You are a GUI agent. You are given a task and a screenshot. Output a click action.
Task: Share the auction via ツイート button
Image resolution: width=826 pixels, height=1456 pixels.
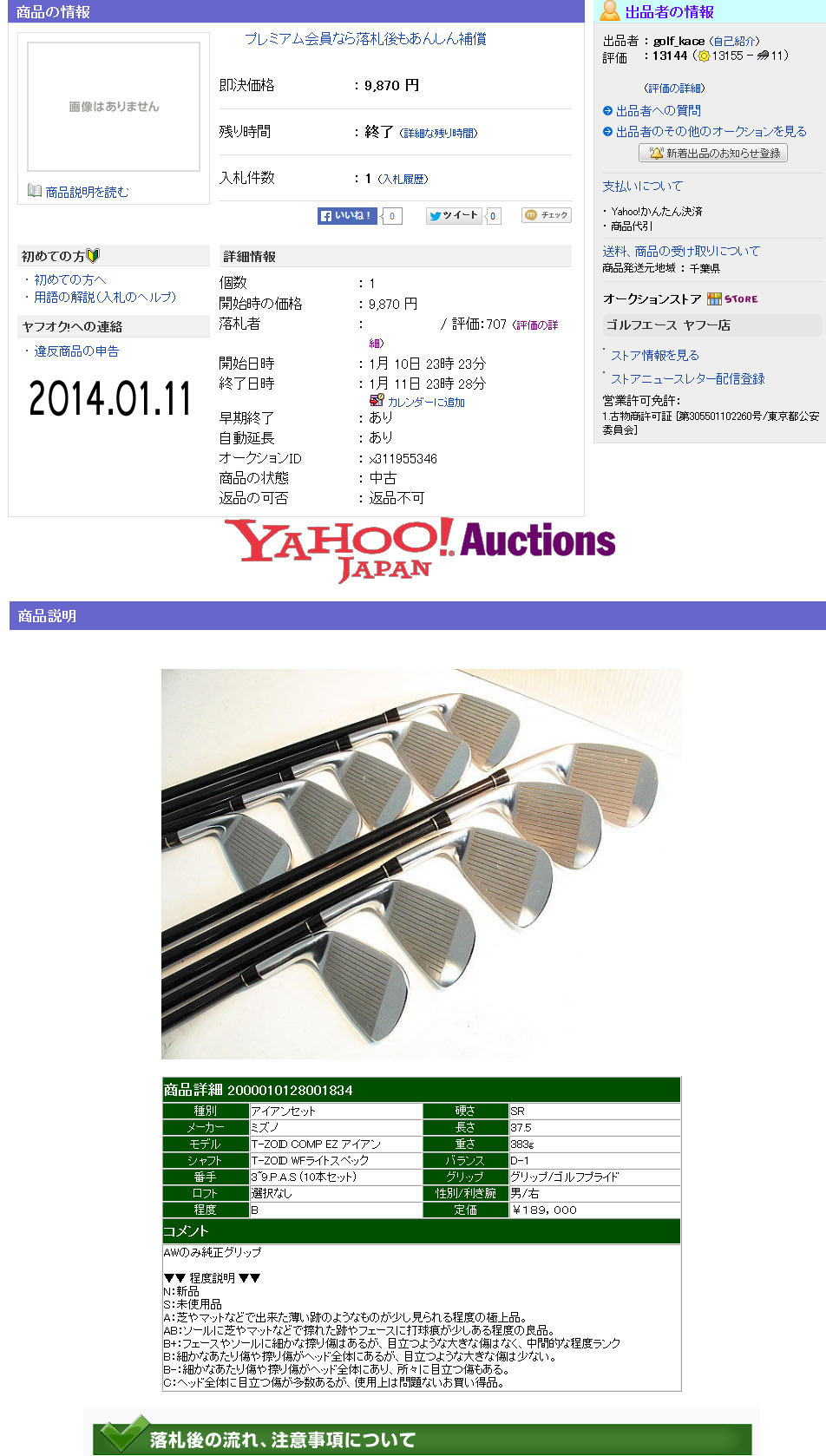[x=454, y=215]
